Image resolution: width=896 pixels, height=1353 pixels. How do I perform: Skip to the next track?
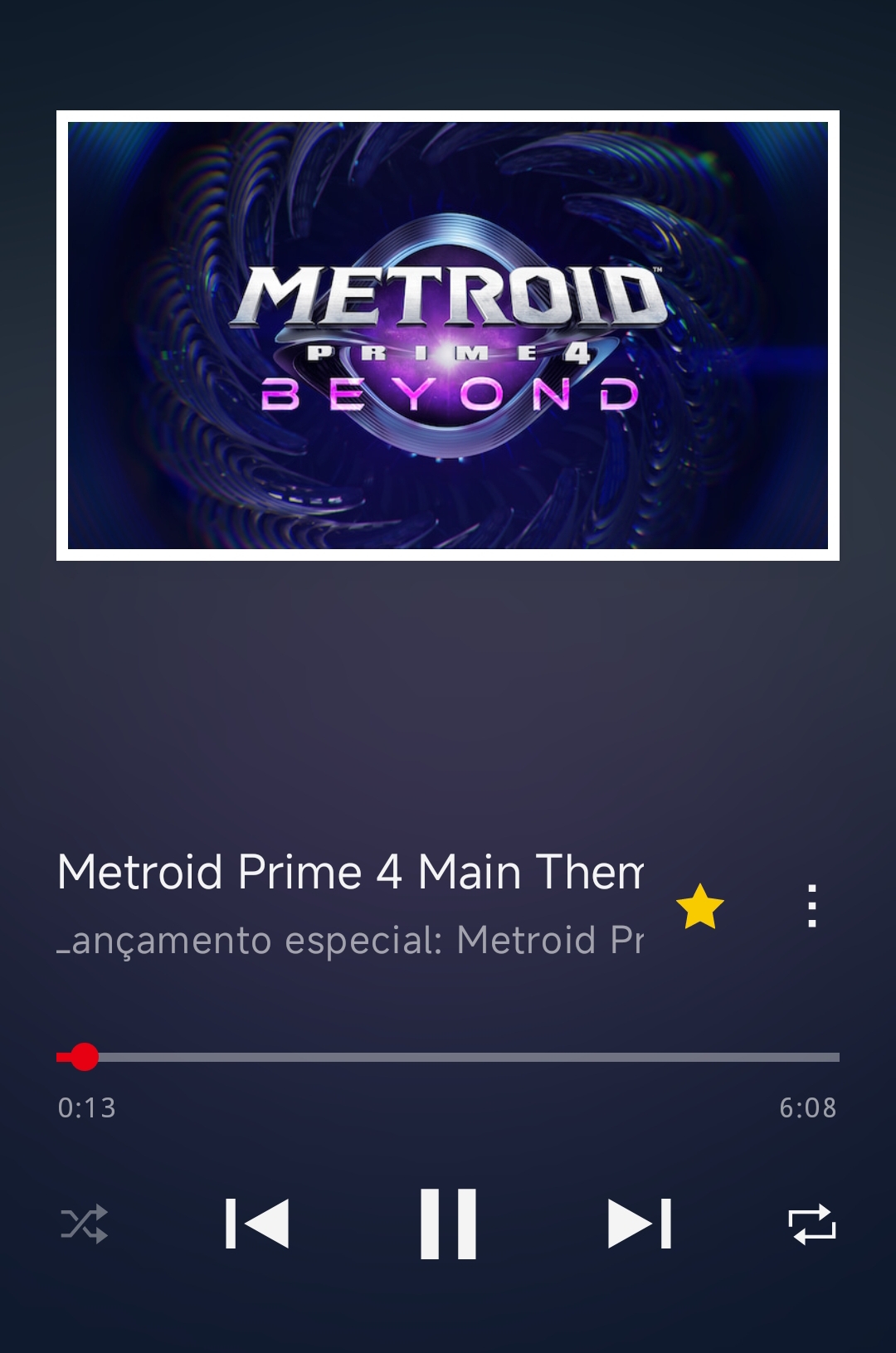[x=639, y=1224]
